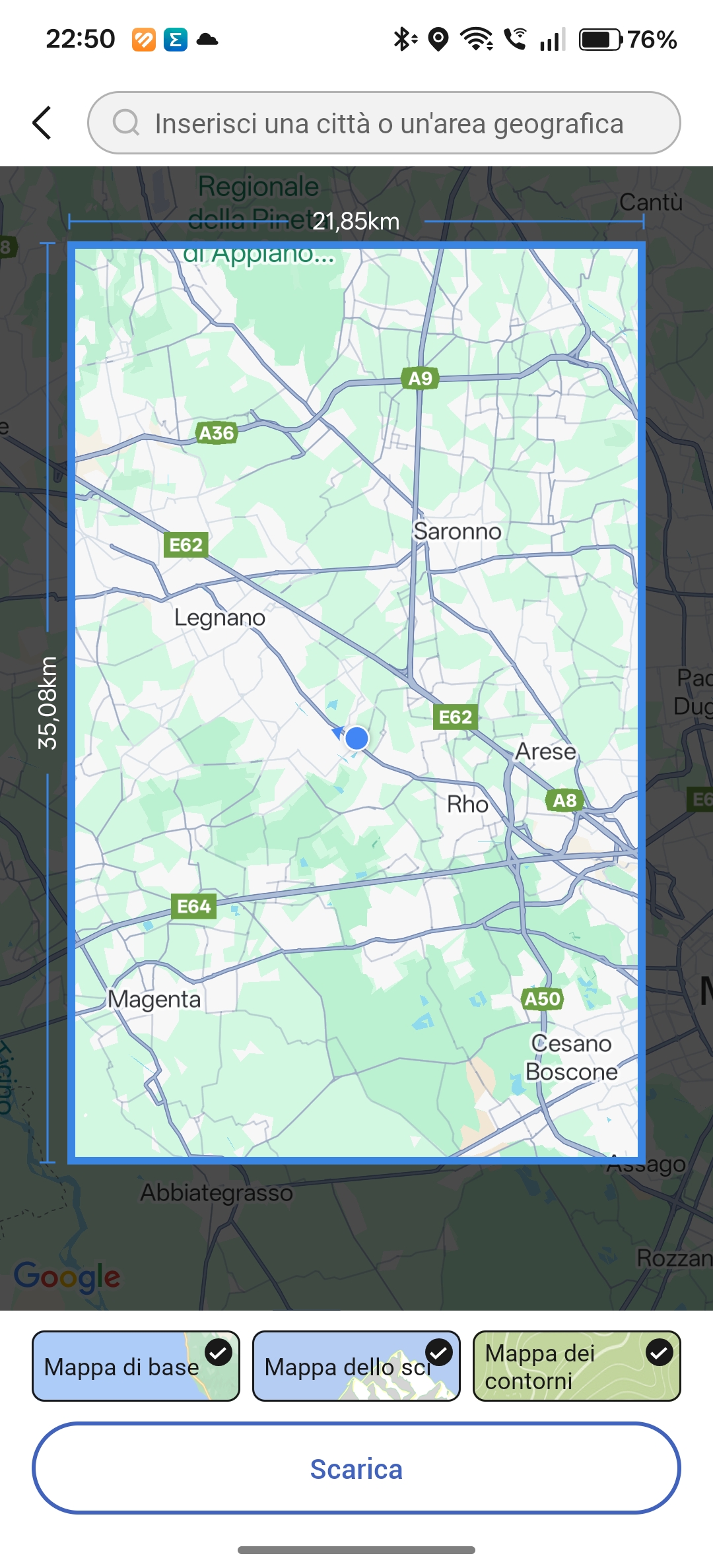This screenshot has height=1568, width=713.
Task: Uncheck Mappa dei contorni
Action: click(576, 1366)
